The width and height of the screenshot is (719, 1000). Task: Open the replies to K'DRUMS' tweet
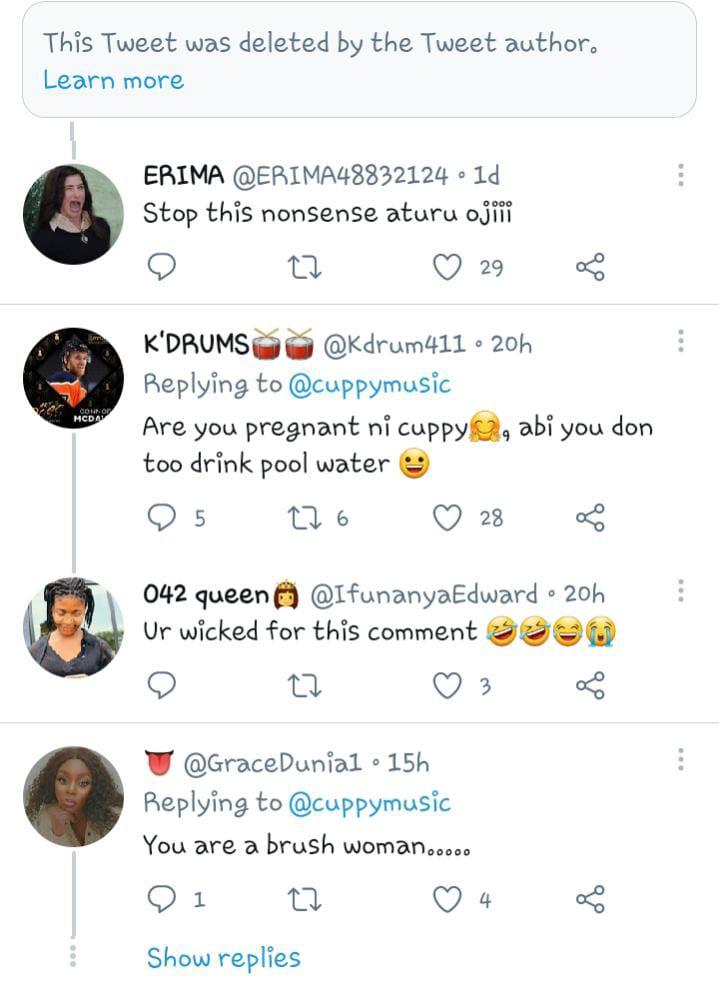[x=161, y=517]
